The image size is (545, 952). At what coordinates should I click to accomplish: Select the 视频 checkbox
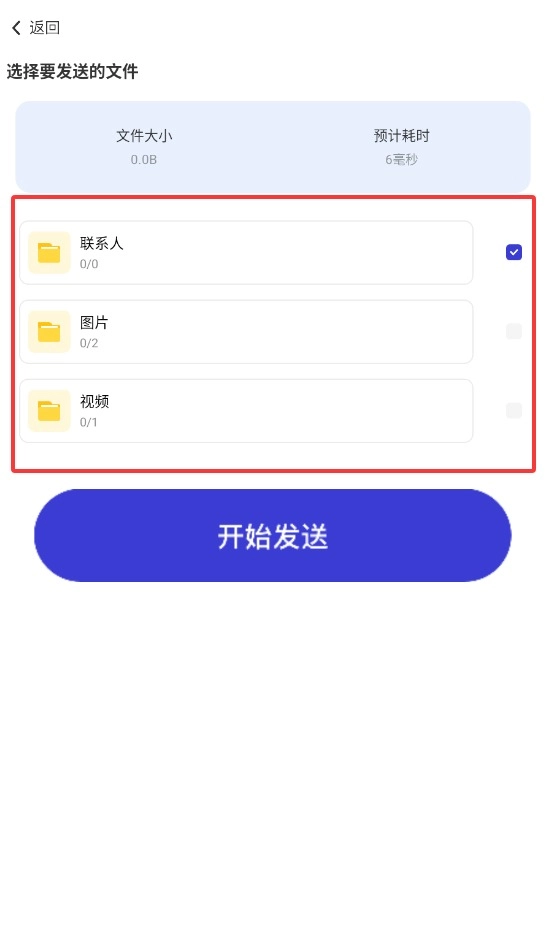(x=513, y=410)
